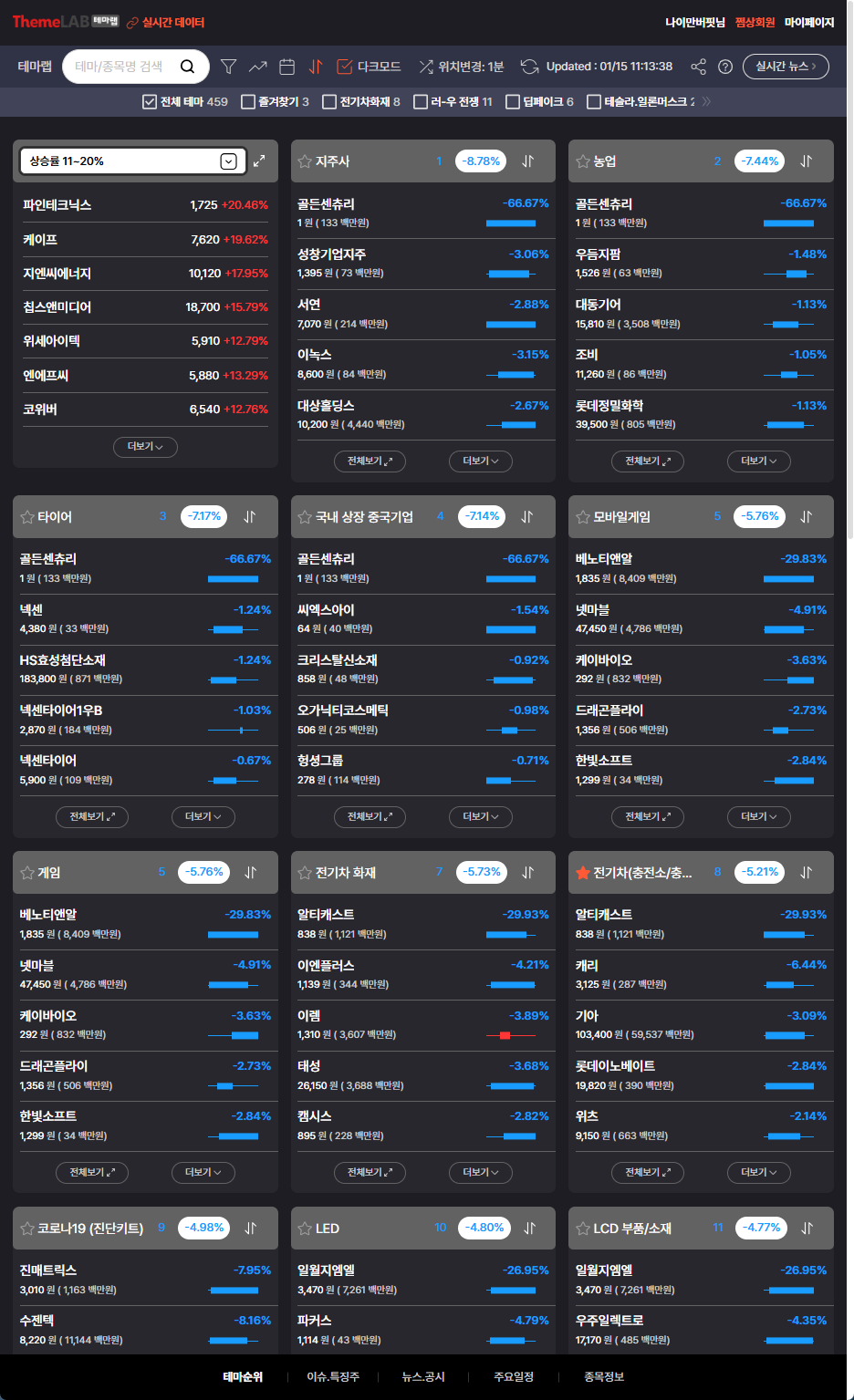Open 마이페이지 link

(809, 22)
